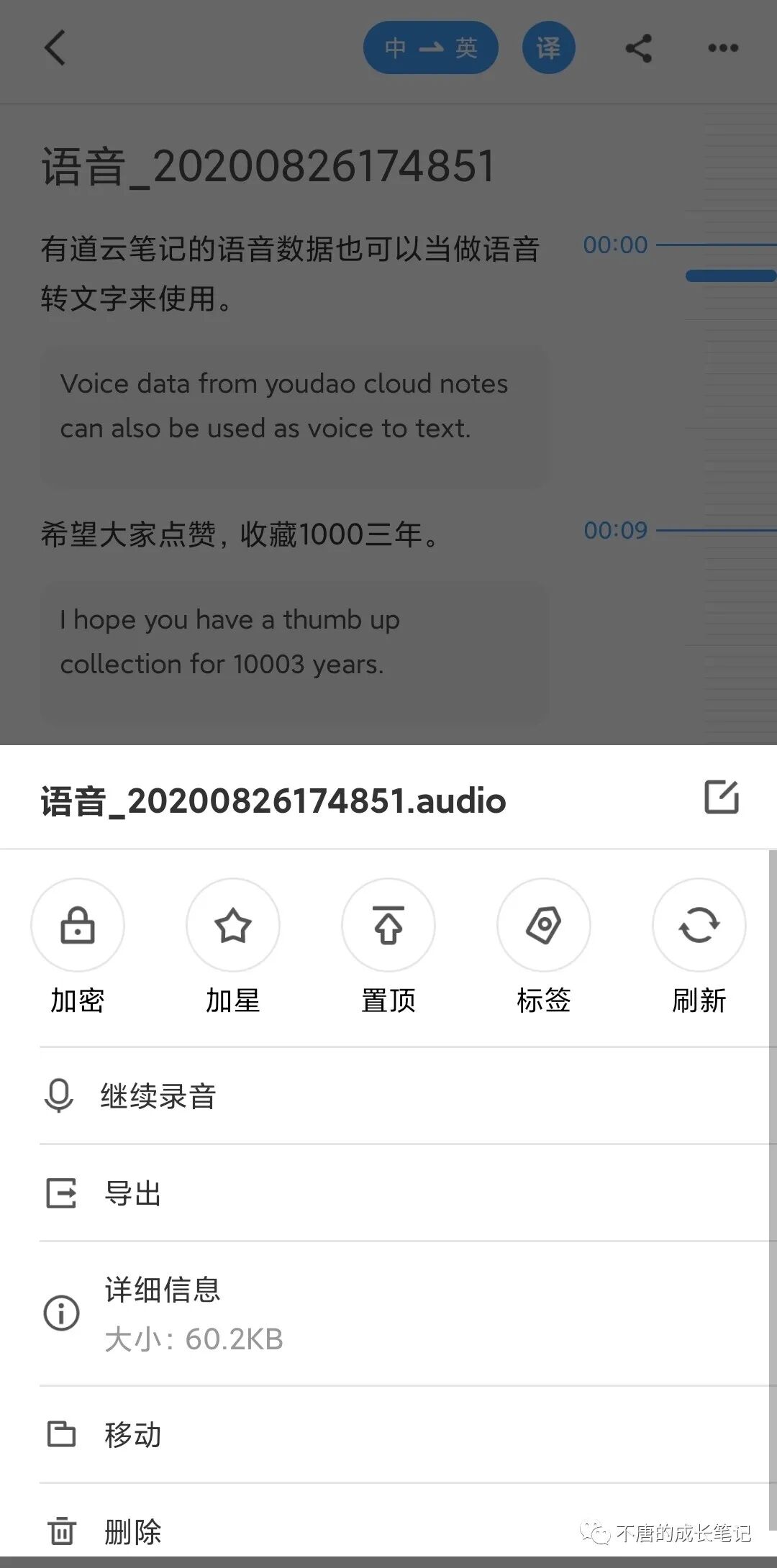Encrypt the note with 加密

(78, 925)
